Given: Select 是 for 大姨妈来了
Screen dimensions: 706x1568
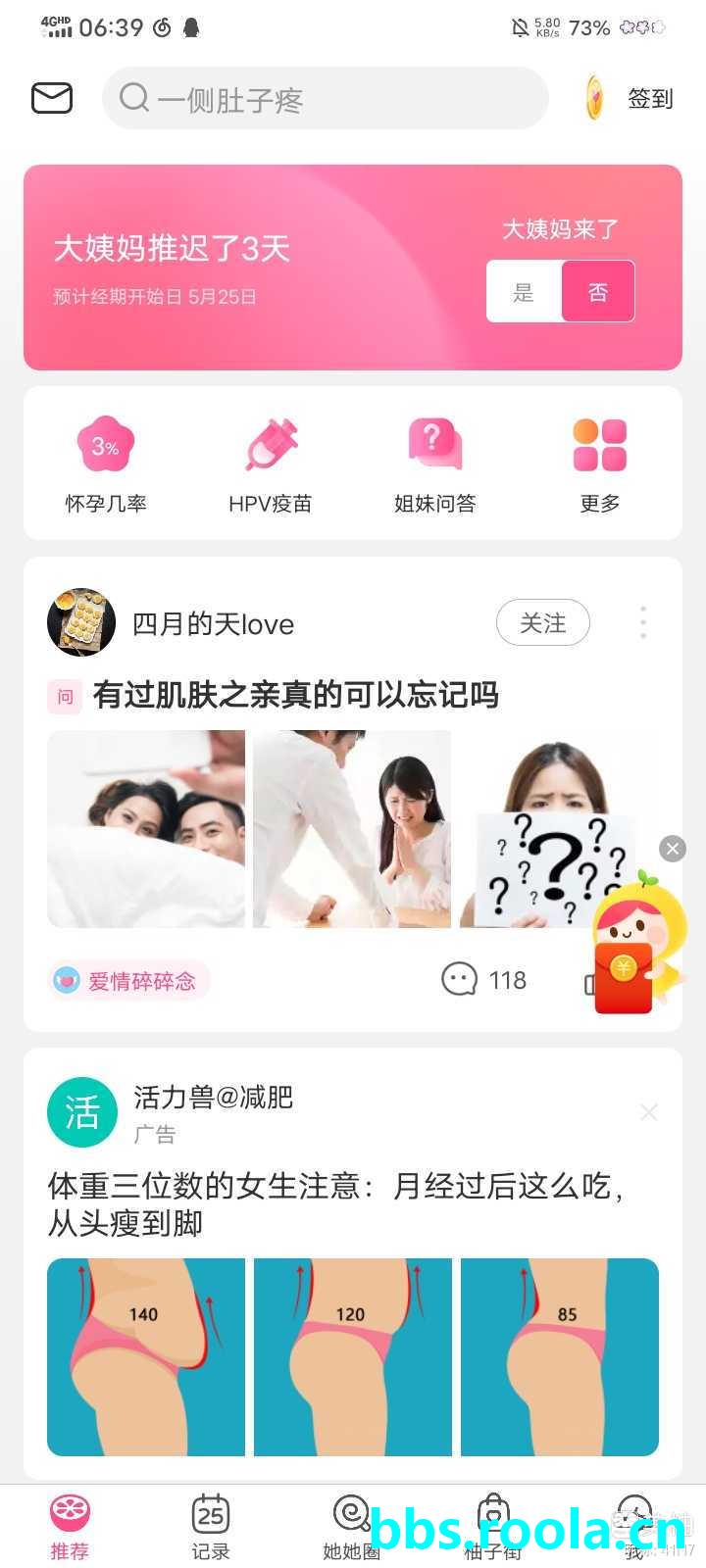Looking at the screenshot, I should [524, 291].
